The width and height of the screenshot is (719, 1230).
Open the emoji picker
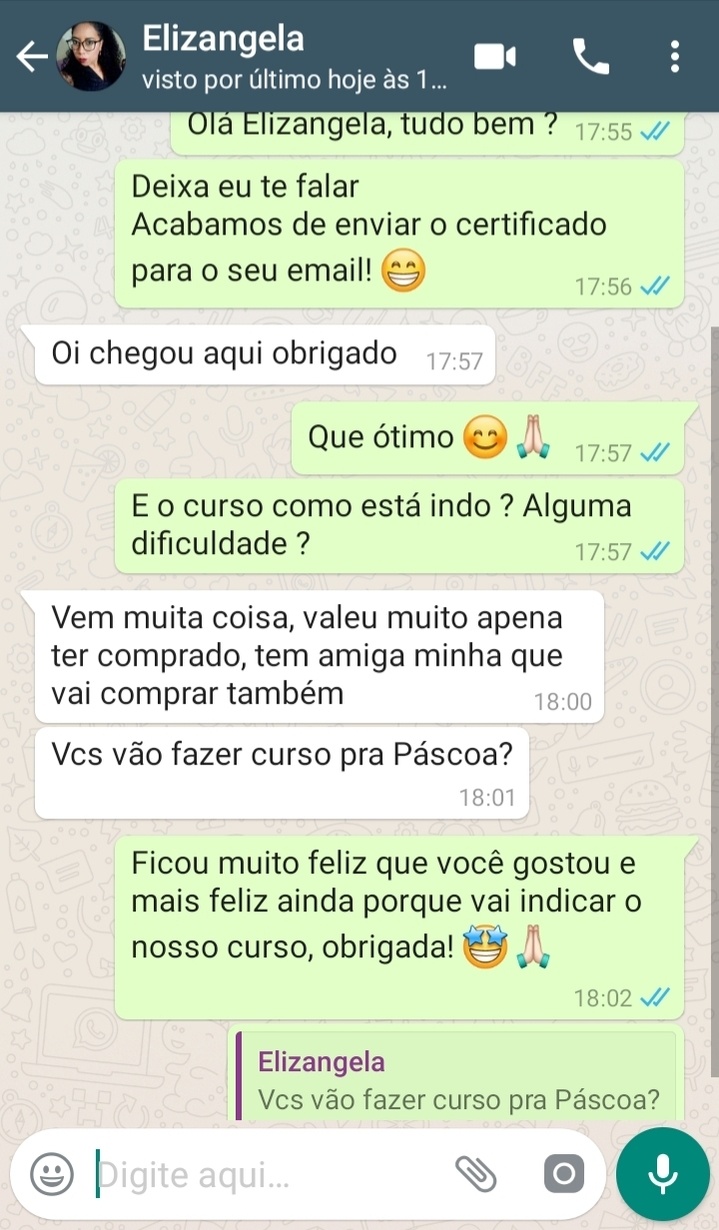click(52, 1174)
